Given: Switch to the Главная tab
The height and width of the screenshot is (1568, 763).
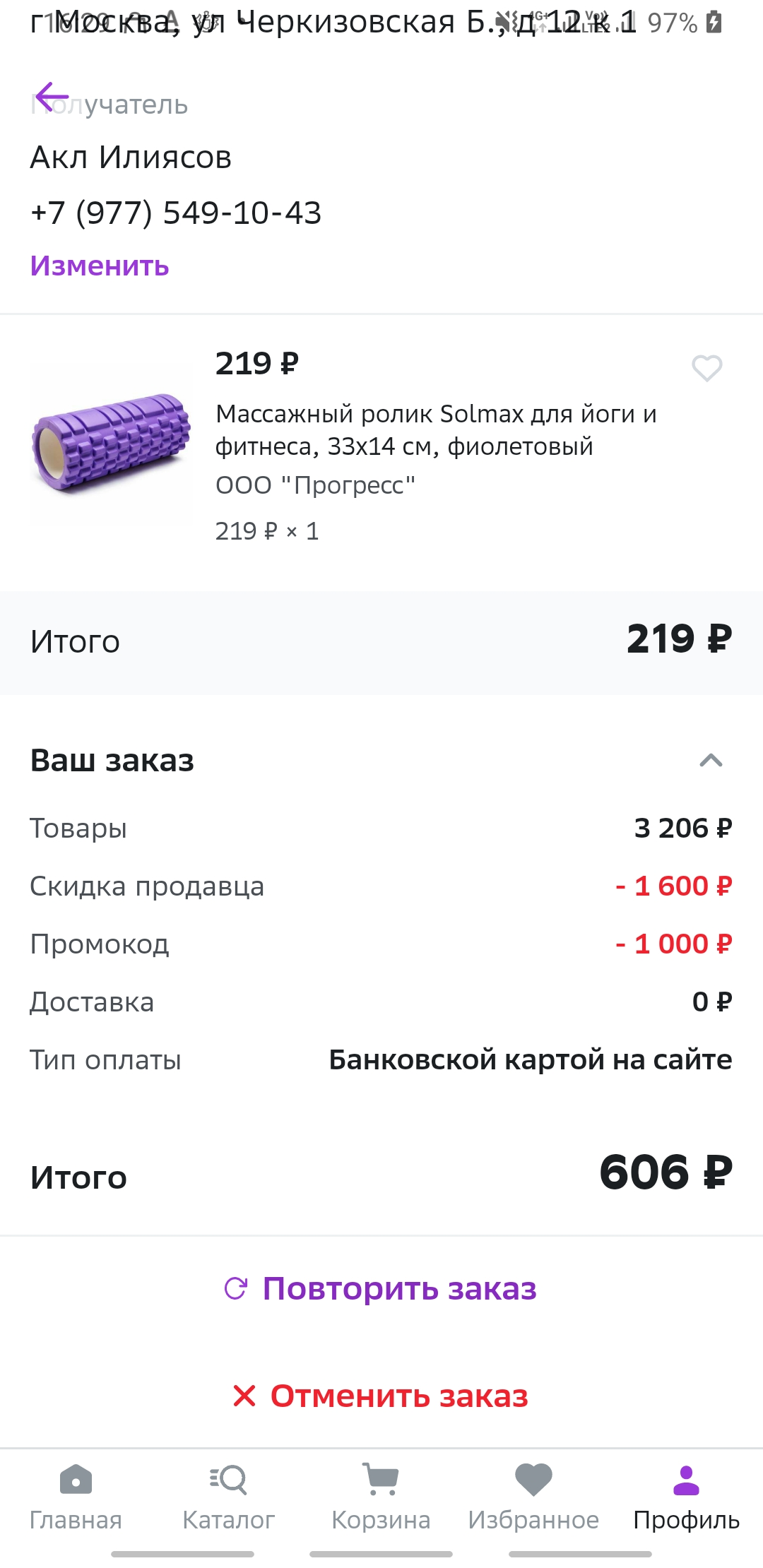Looking at the screenshot, I should [76, 1497].
